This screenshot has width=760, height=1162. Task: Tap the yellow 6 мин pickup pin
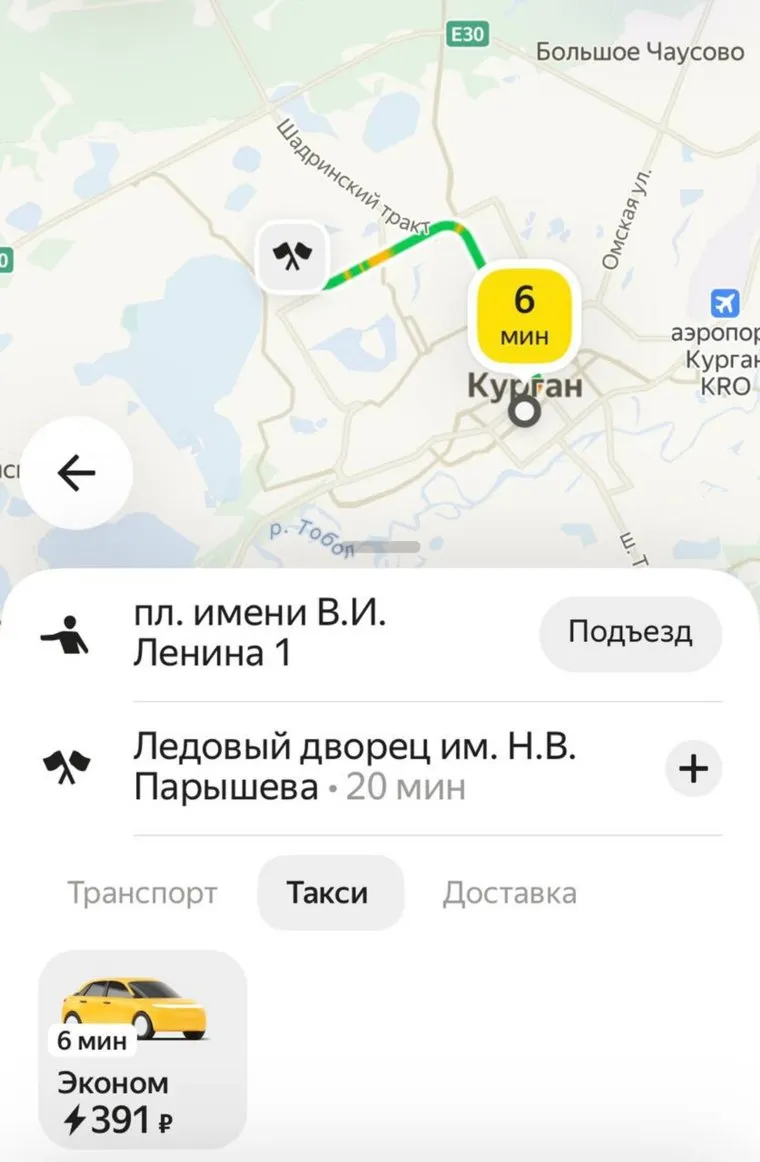click(x=525, y=315)
